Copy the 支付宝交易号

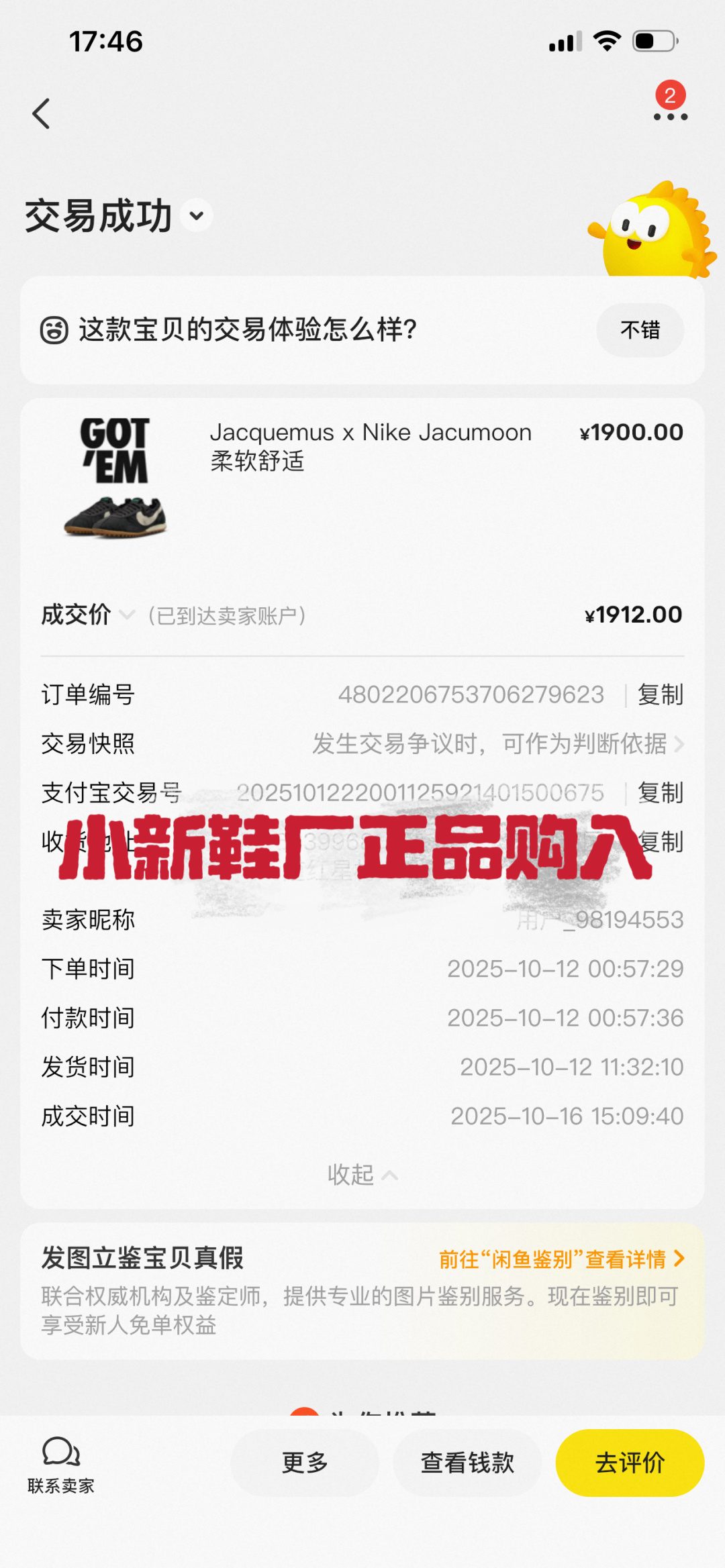pyautogui.click(x=660, y=793)
